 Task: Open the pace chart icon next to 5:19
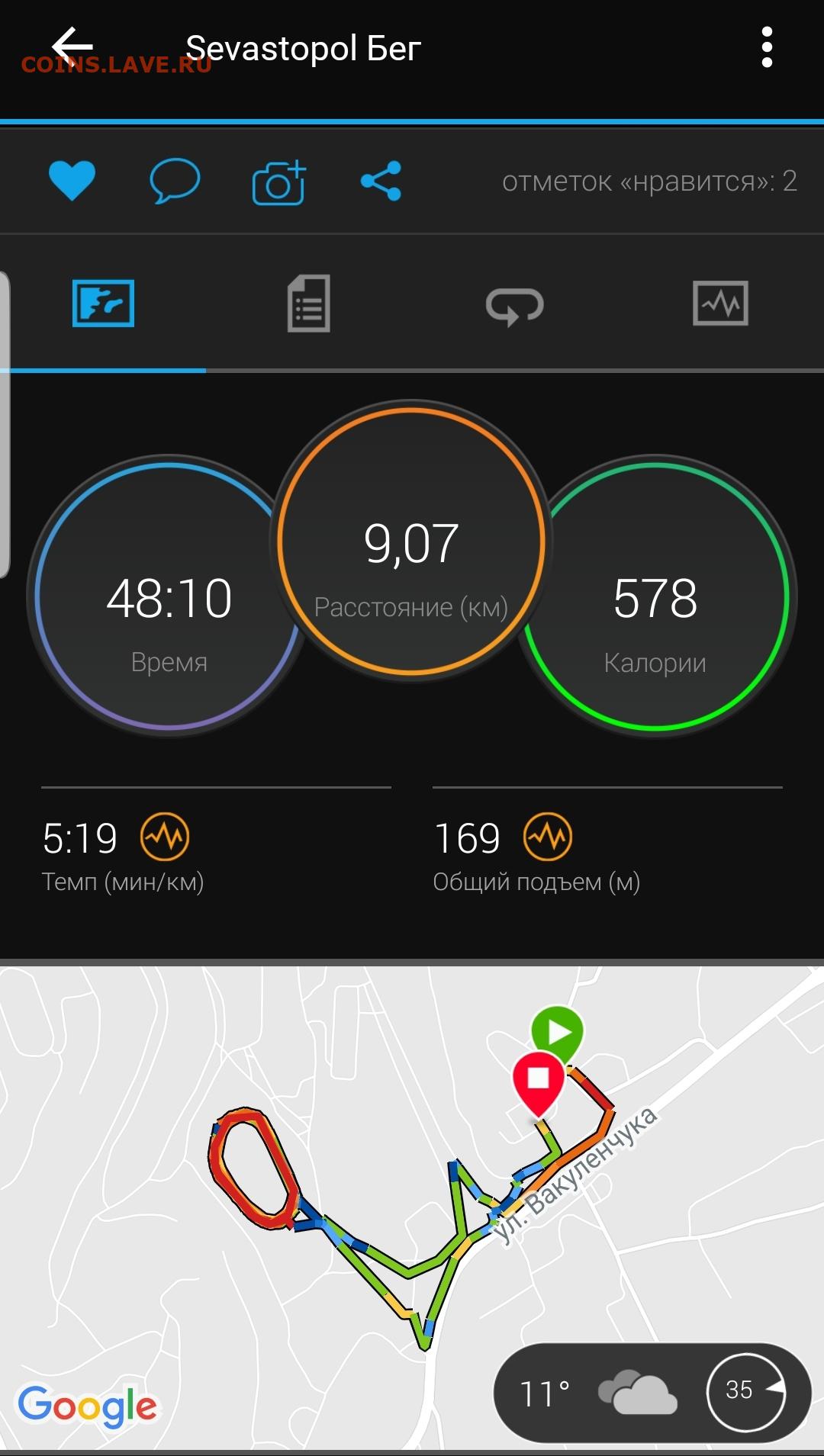[165, 837]
